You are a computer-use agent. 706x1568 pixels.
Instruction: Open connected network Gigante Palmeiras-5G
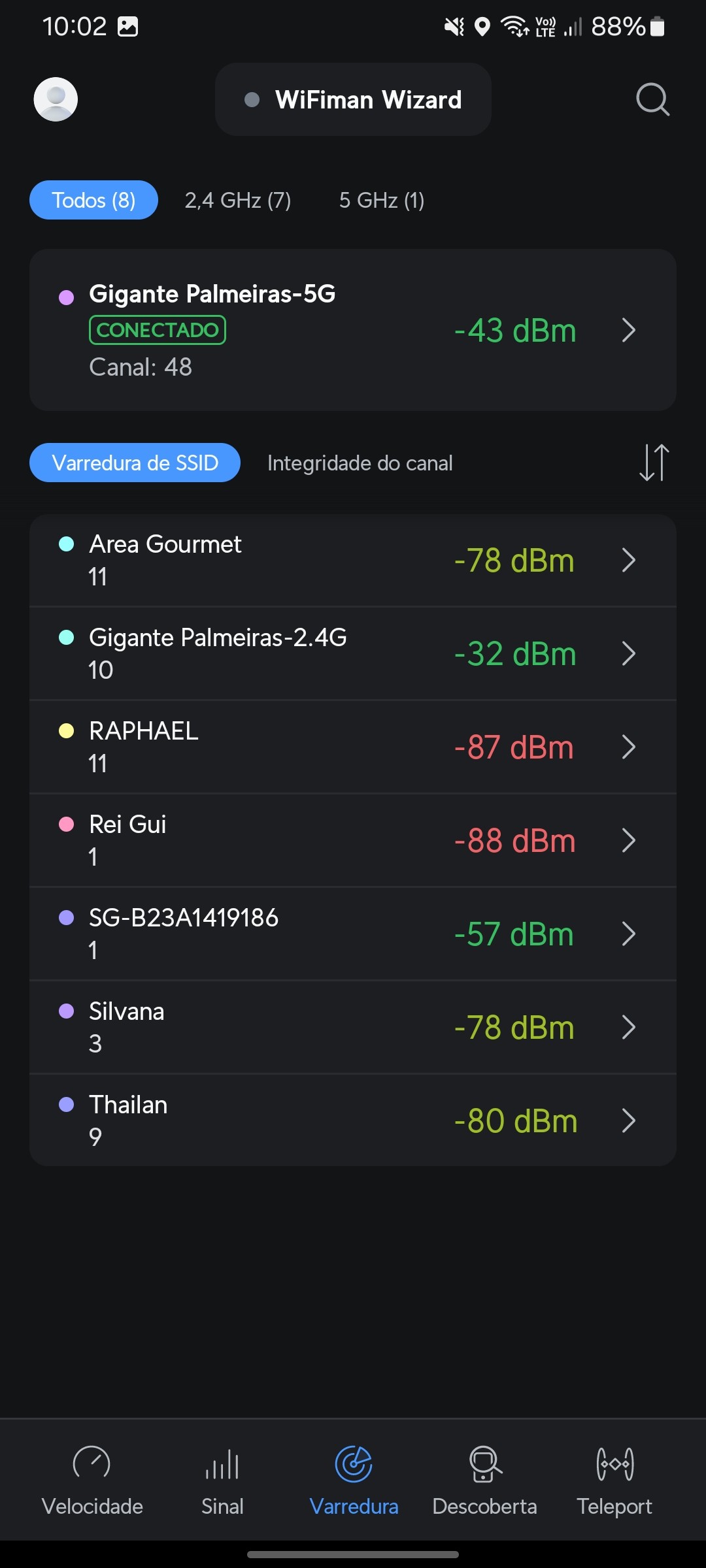[353, 330]
